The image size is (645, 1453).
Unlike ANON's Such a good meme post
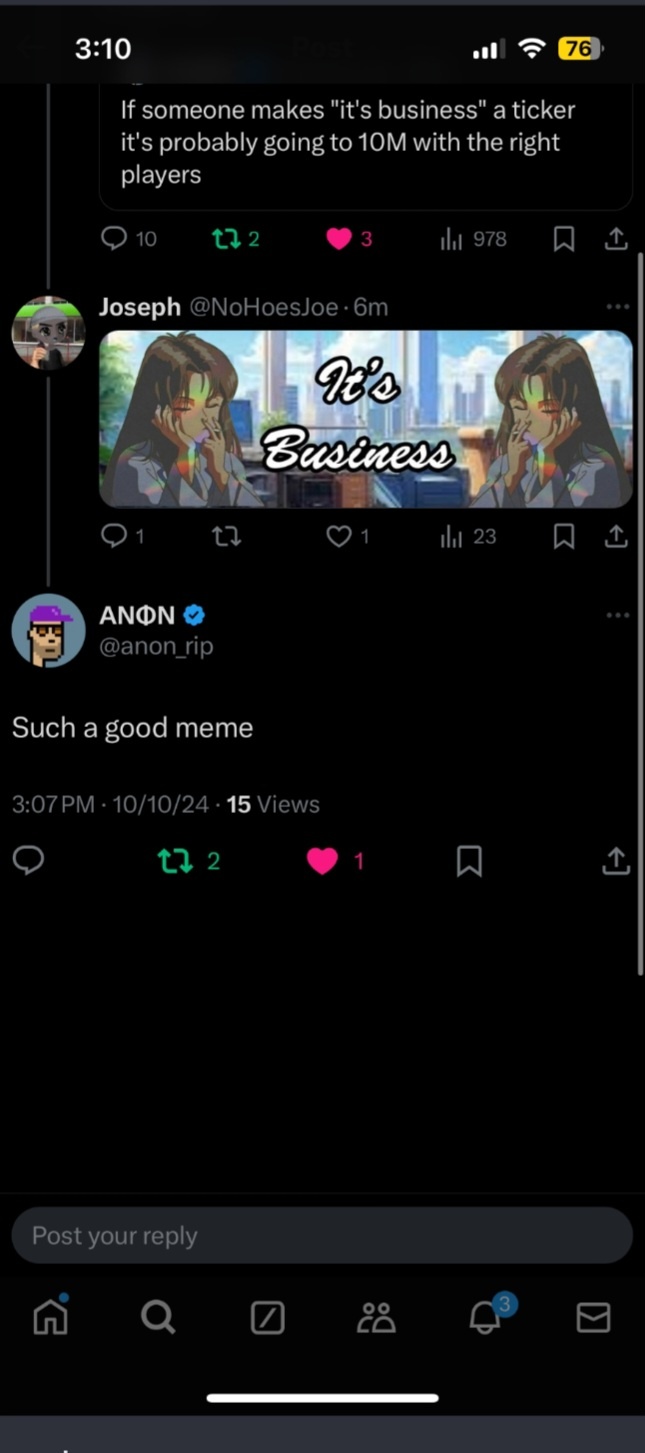click(x=322, y=861)
